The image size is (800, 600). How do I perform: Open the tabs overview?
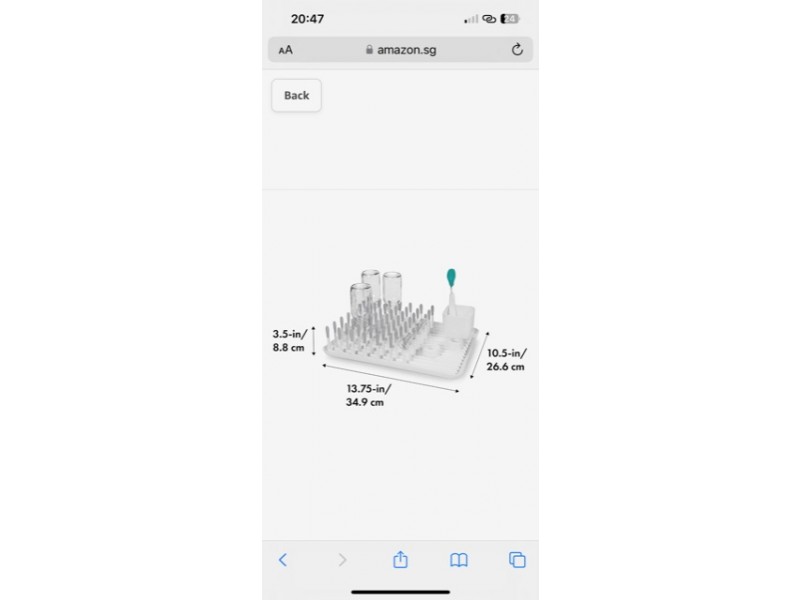[x=517, y=560]
